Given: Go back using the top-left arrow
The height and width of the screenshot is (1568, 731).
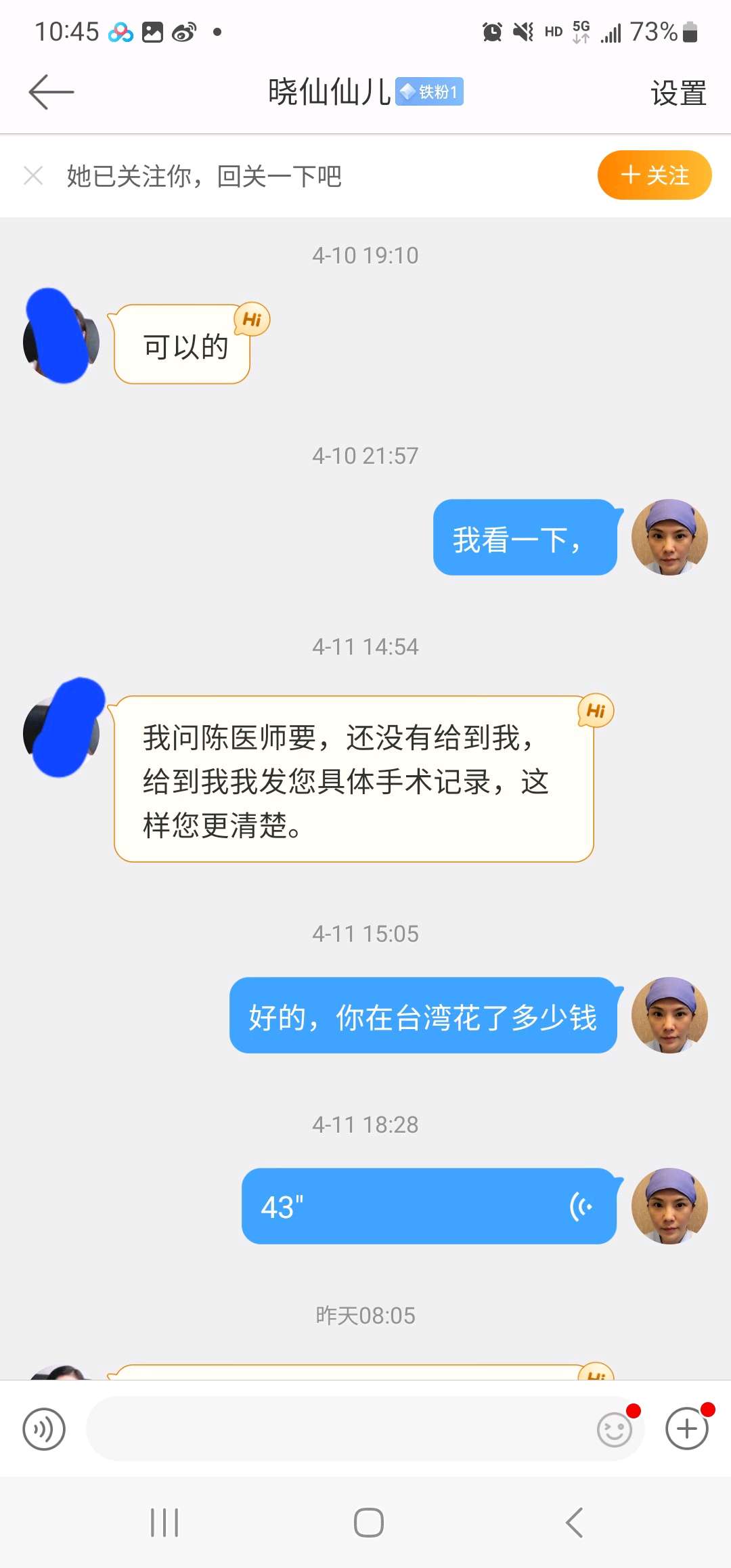Looking at the screenshot, I should [51, 92].
